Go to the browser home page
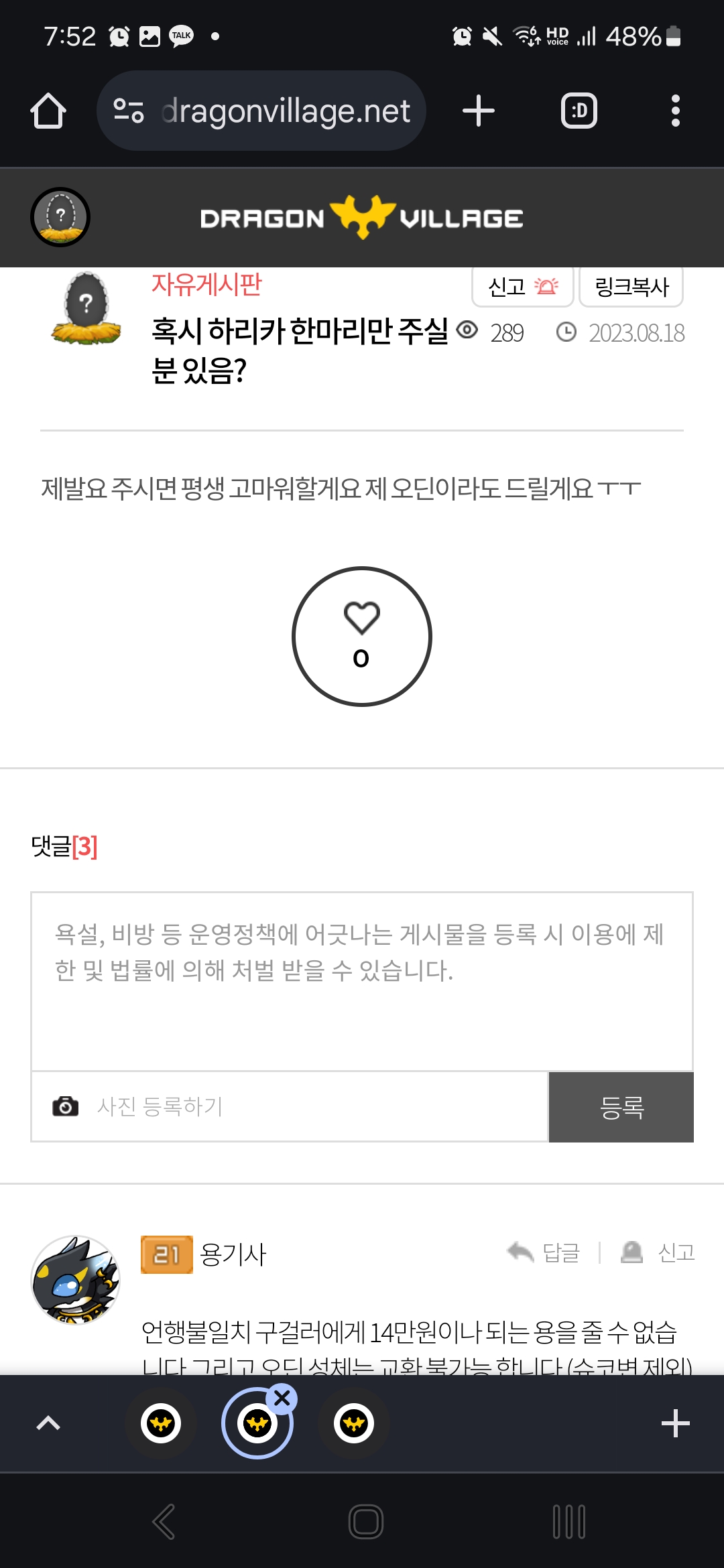 tap(48, 111)
